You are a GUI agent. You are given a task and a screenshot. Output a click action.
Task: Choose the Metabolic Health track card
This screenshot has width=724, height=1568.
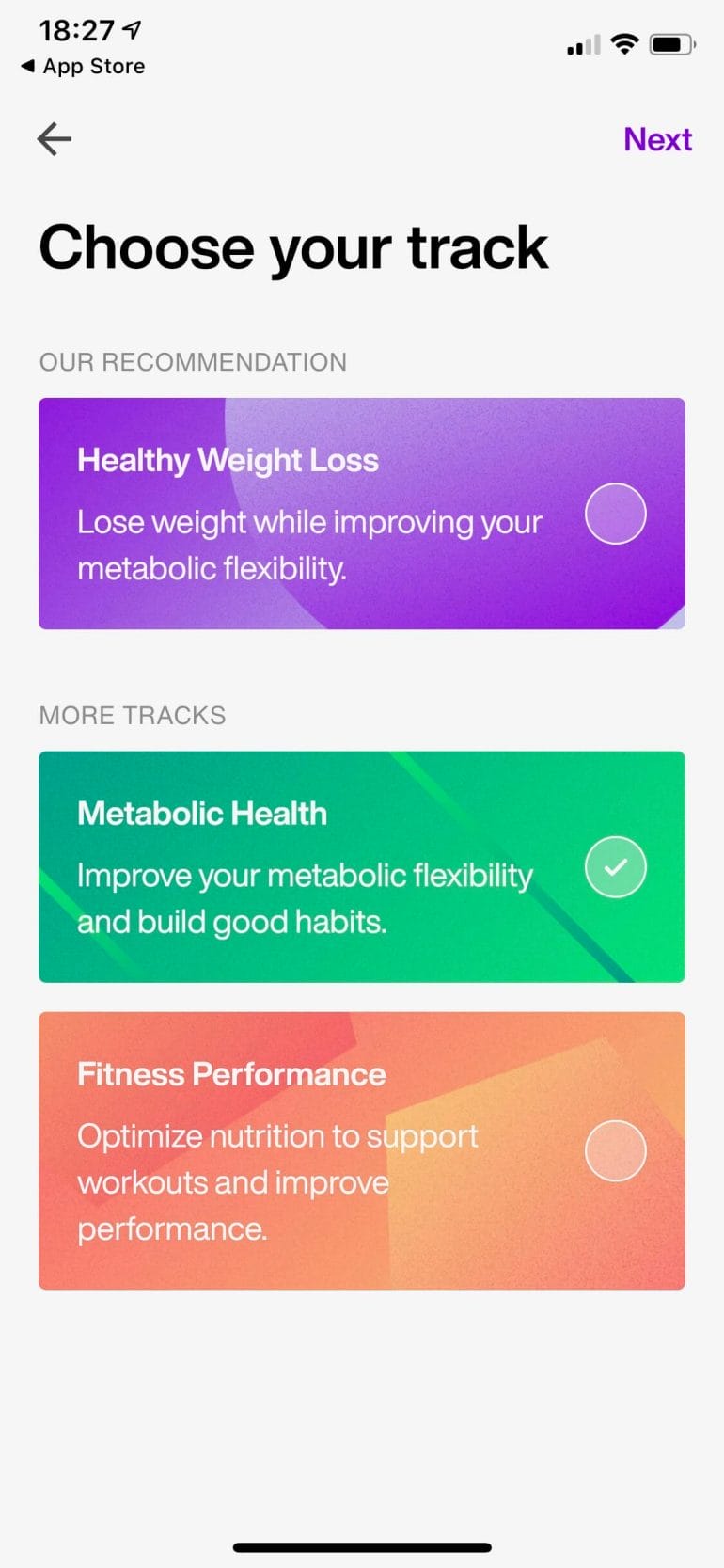click(x=362, y=866)
